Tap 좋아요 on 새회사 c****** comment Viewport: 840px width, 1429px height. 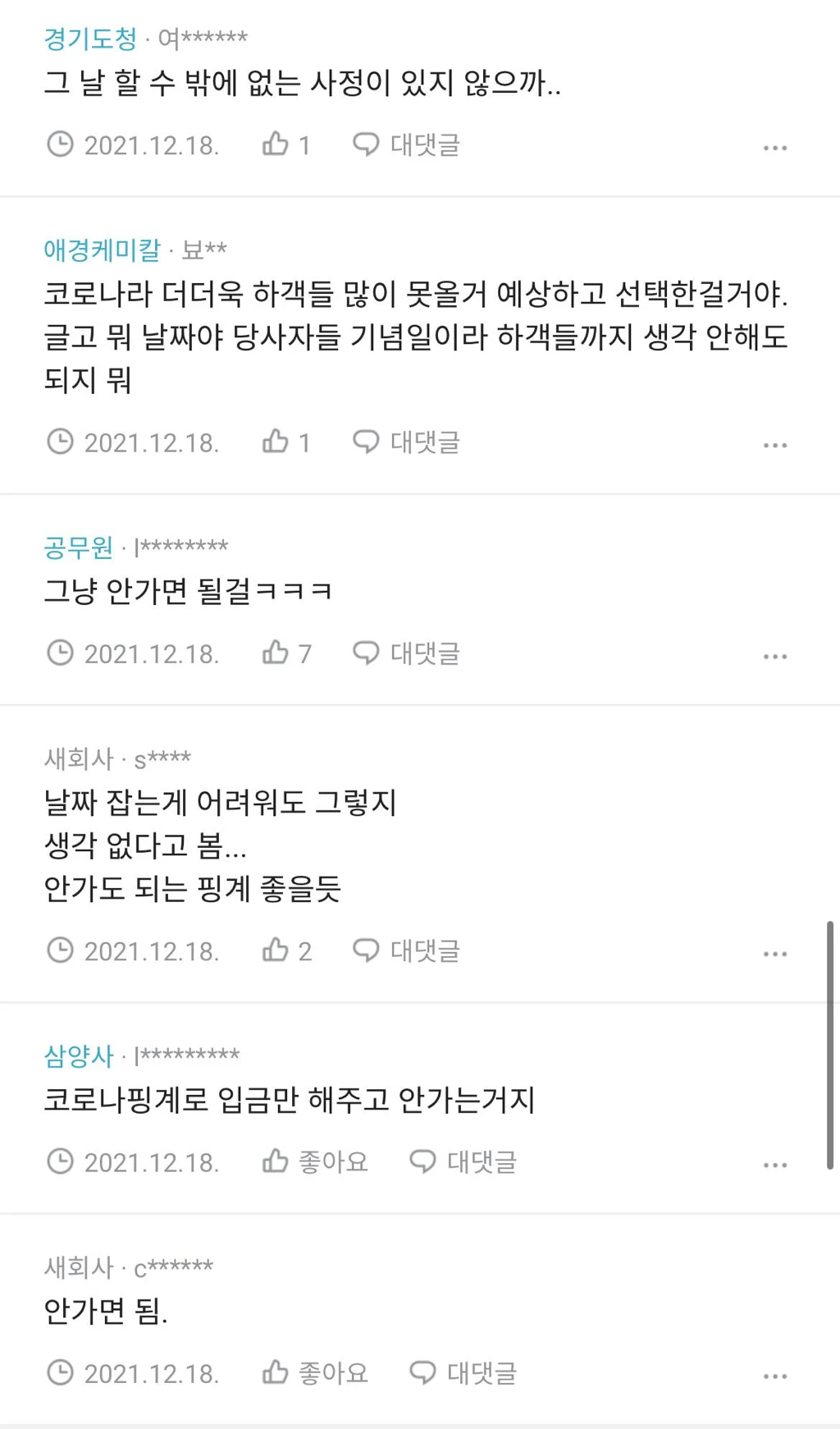pos(315,1372)
